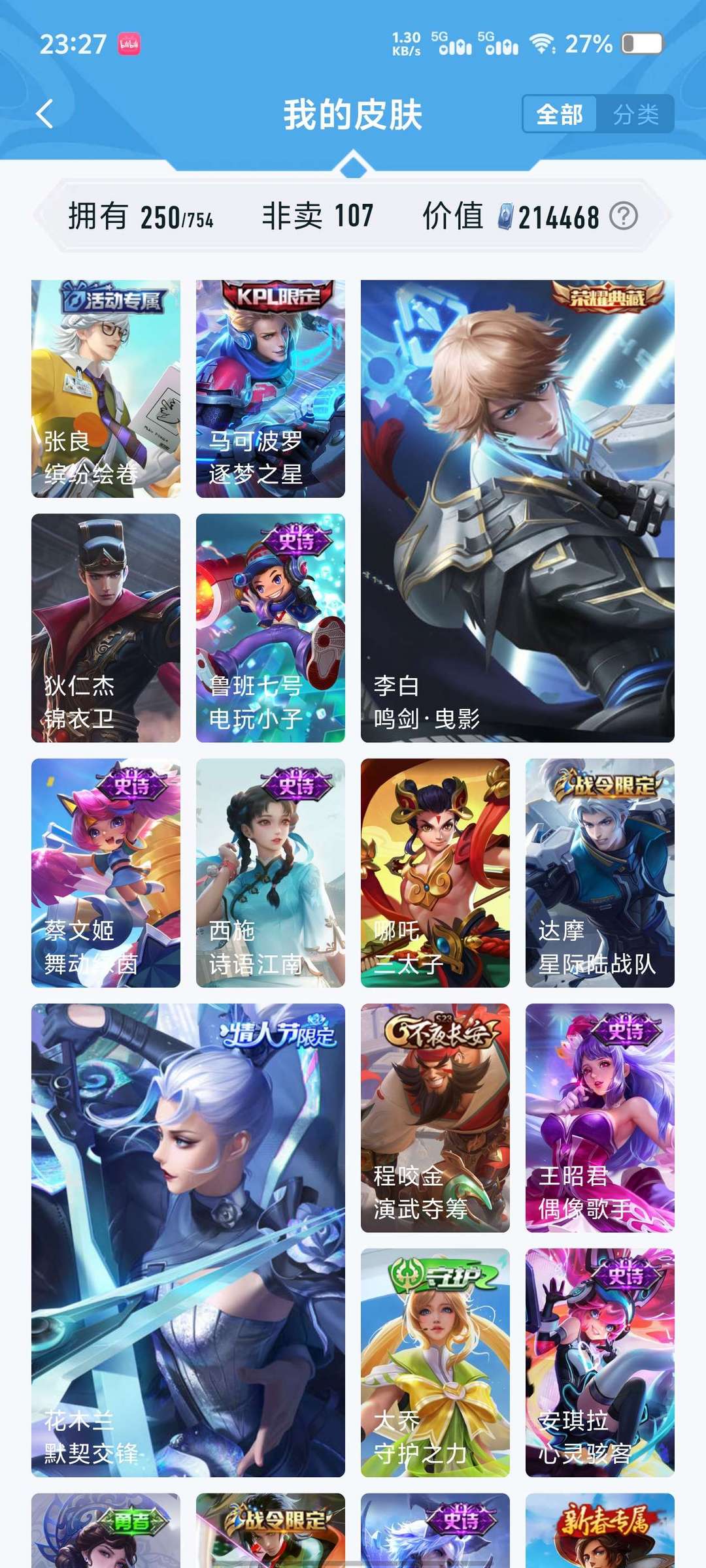Select 大乔 守护之力 skin
The width and height of the screenshot is (706, 1568).
pos(435,1362)
